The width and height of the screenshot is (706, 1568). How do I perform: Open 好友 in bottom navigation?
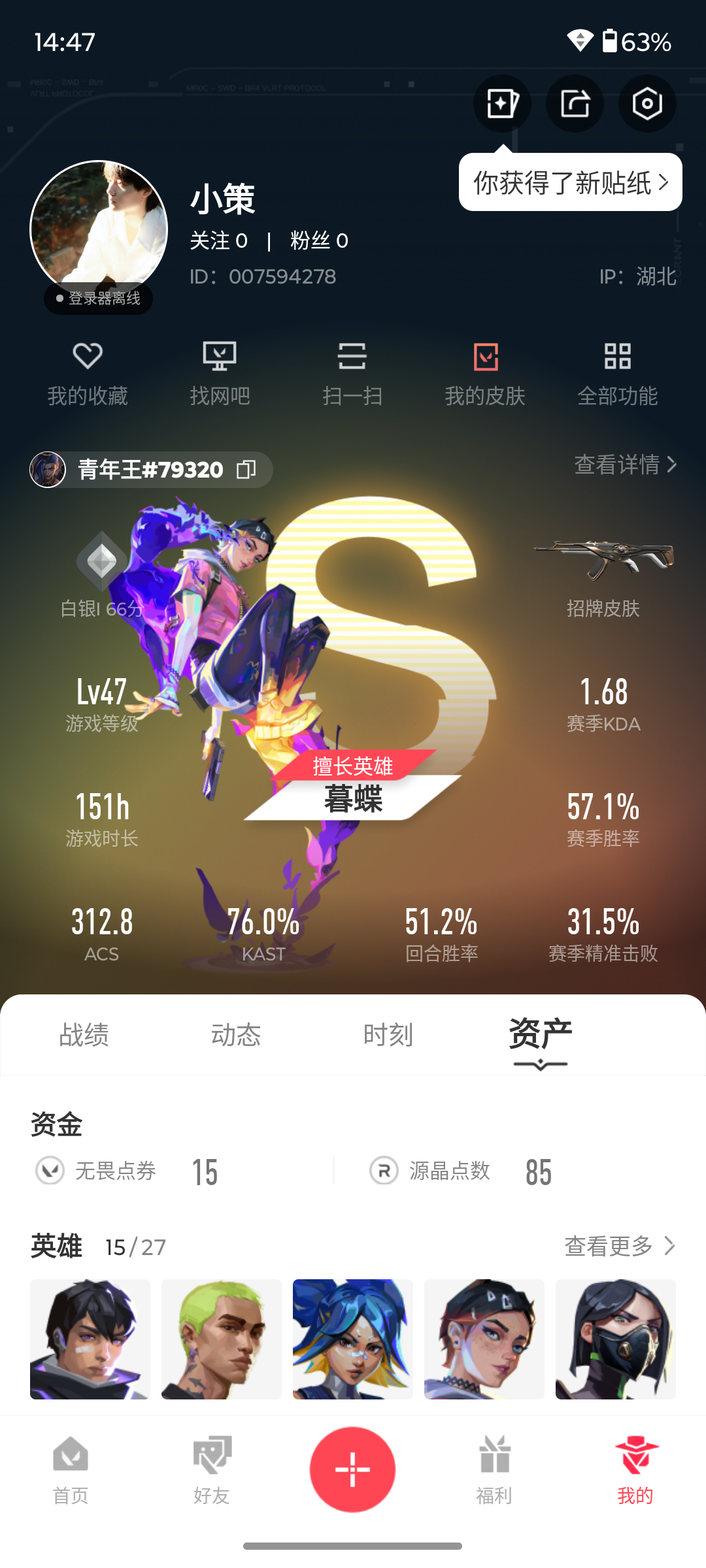point(212,1471)
